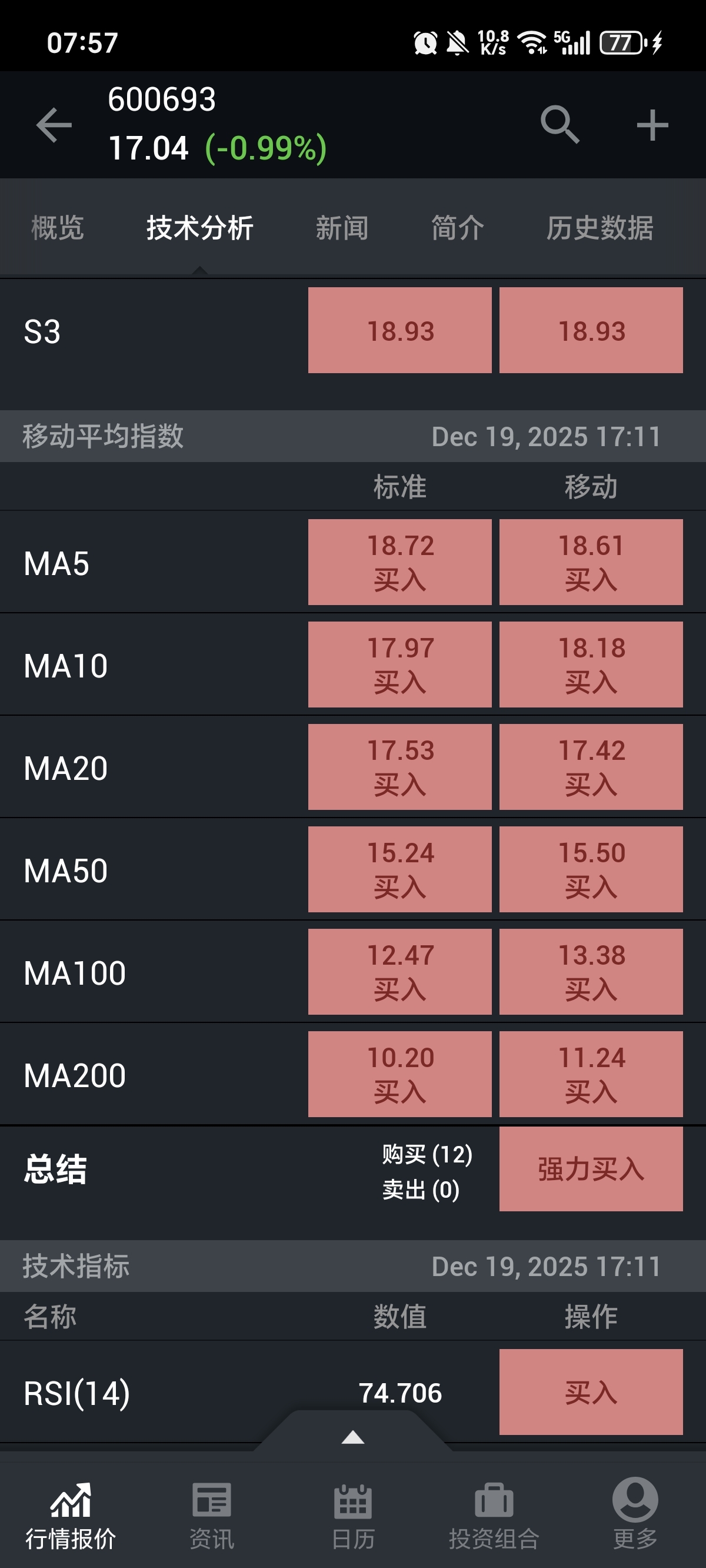Open the 日历 calendar section
Image resolution: width=706 pixels, height=1568 pixels.
pyautogui.click(x=353, y=1514)
